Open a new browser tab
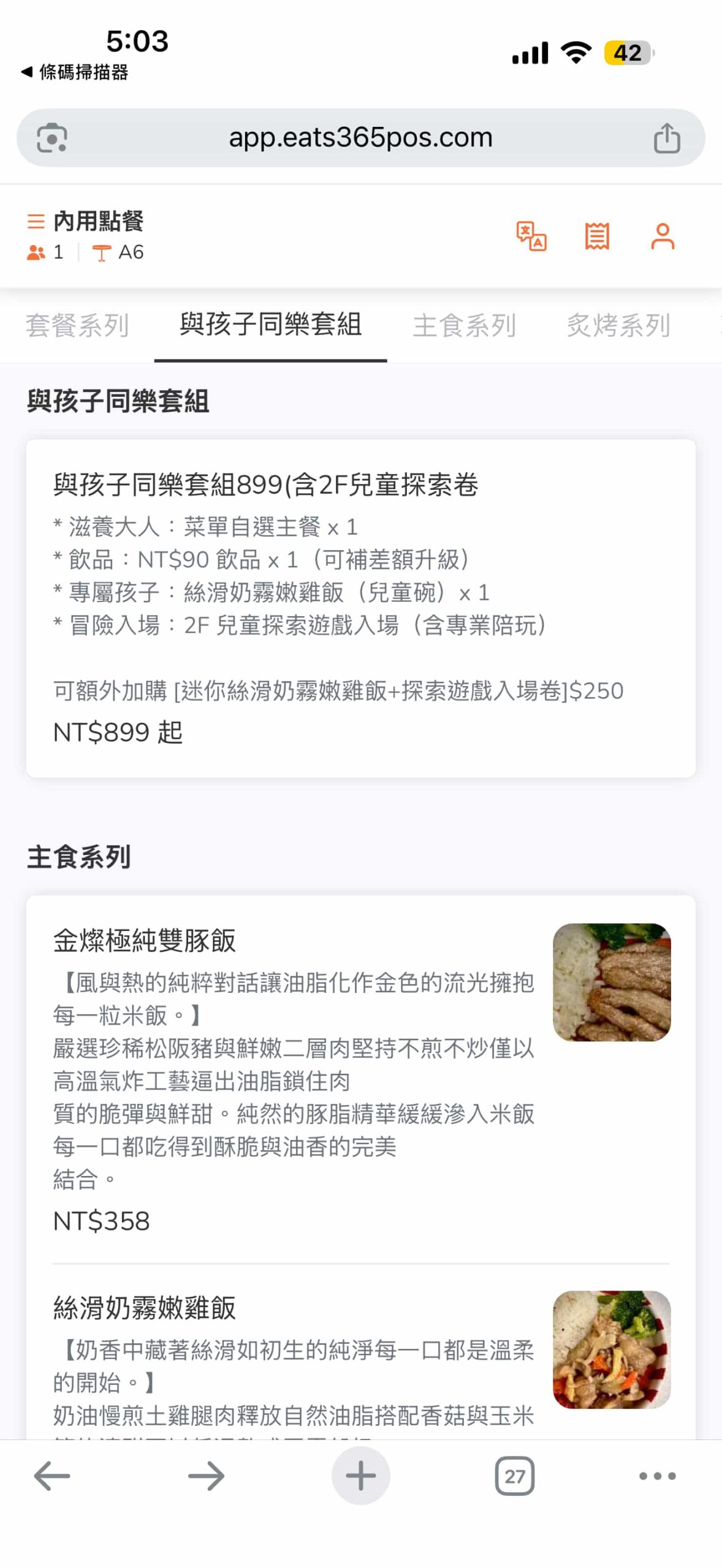The height and width of the screenshot is (1568, 722). [x=360, y=1476]
